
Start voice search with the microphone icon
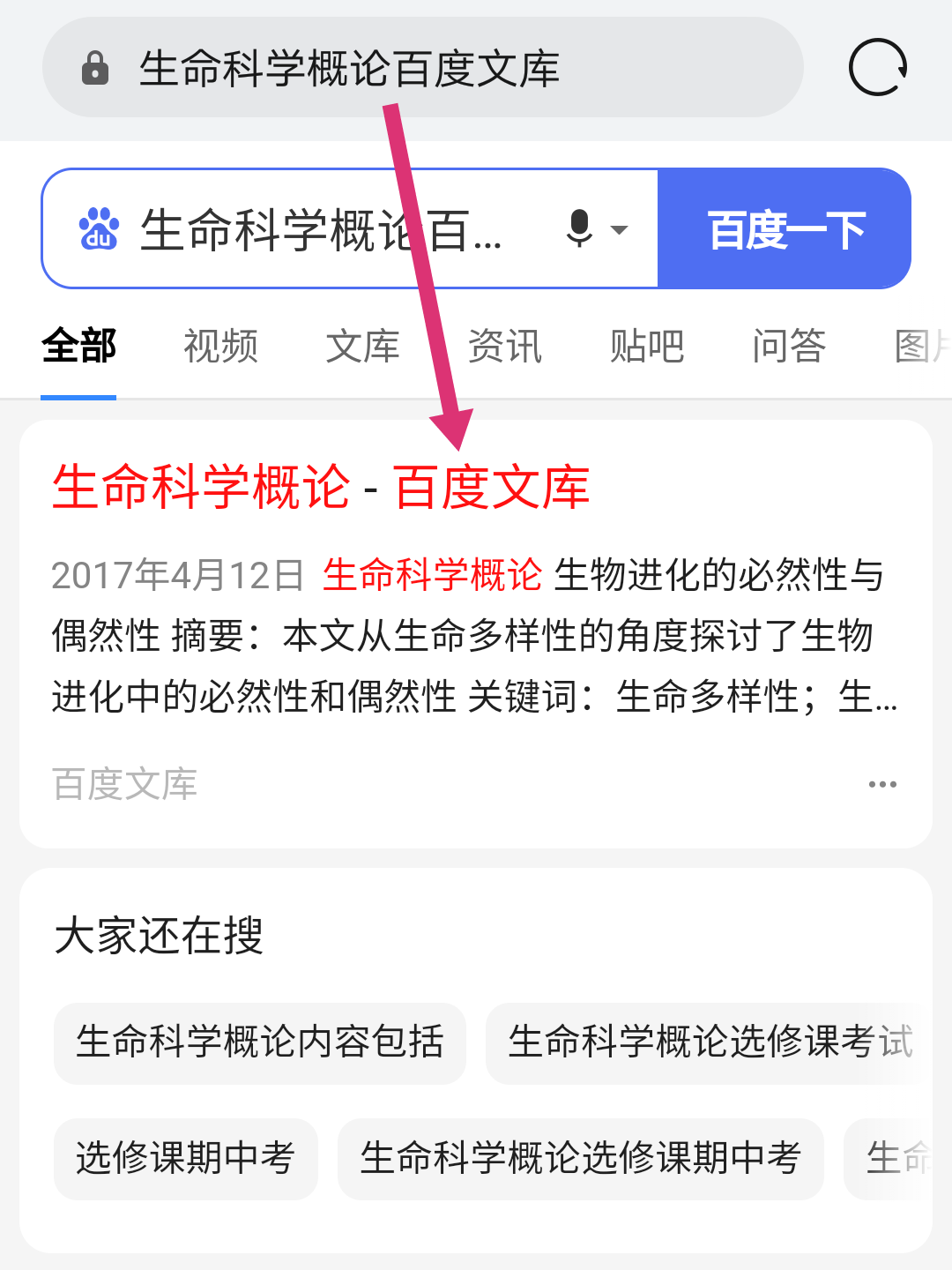point(580,229)
